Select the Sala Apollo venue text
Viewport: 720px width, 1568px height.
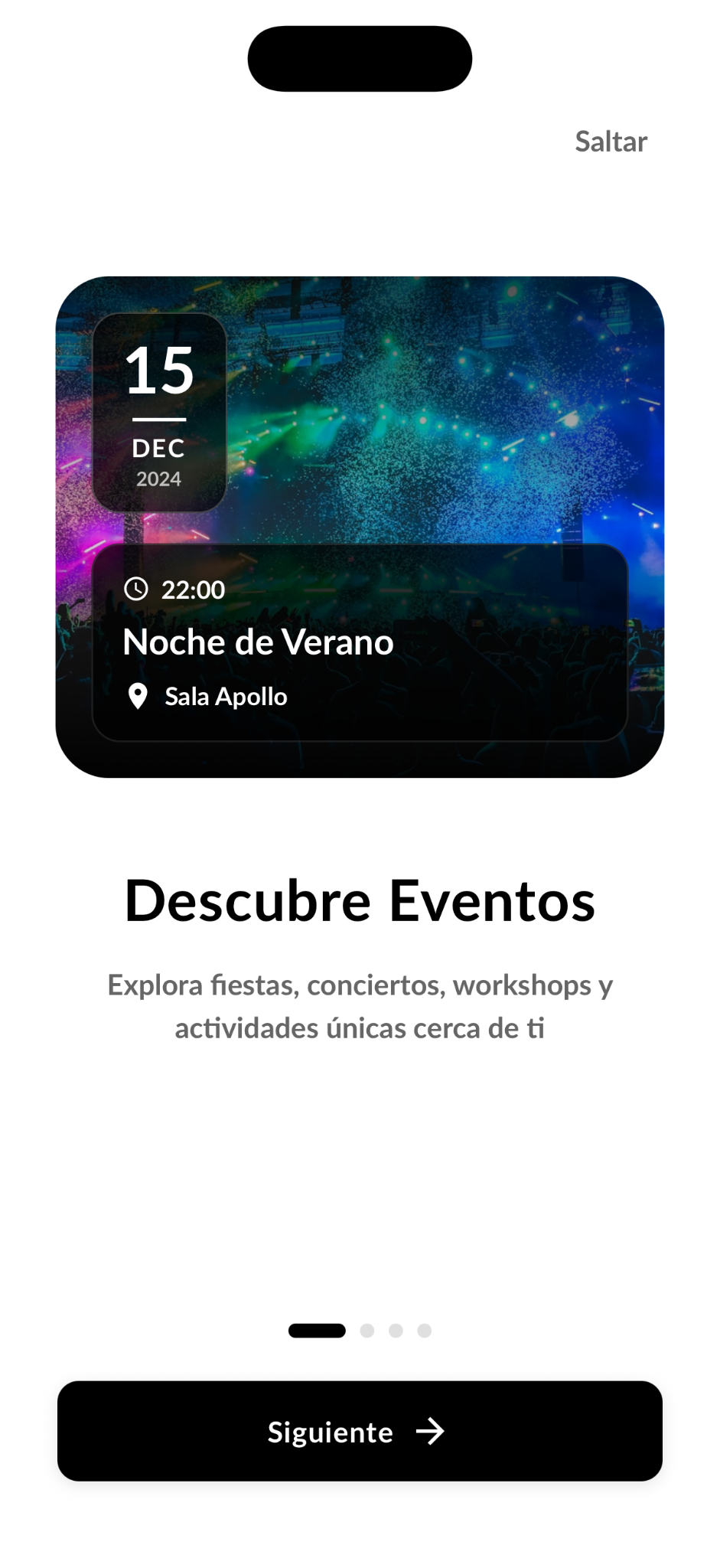[x=226, y=696]
